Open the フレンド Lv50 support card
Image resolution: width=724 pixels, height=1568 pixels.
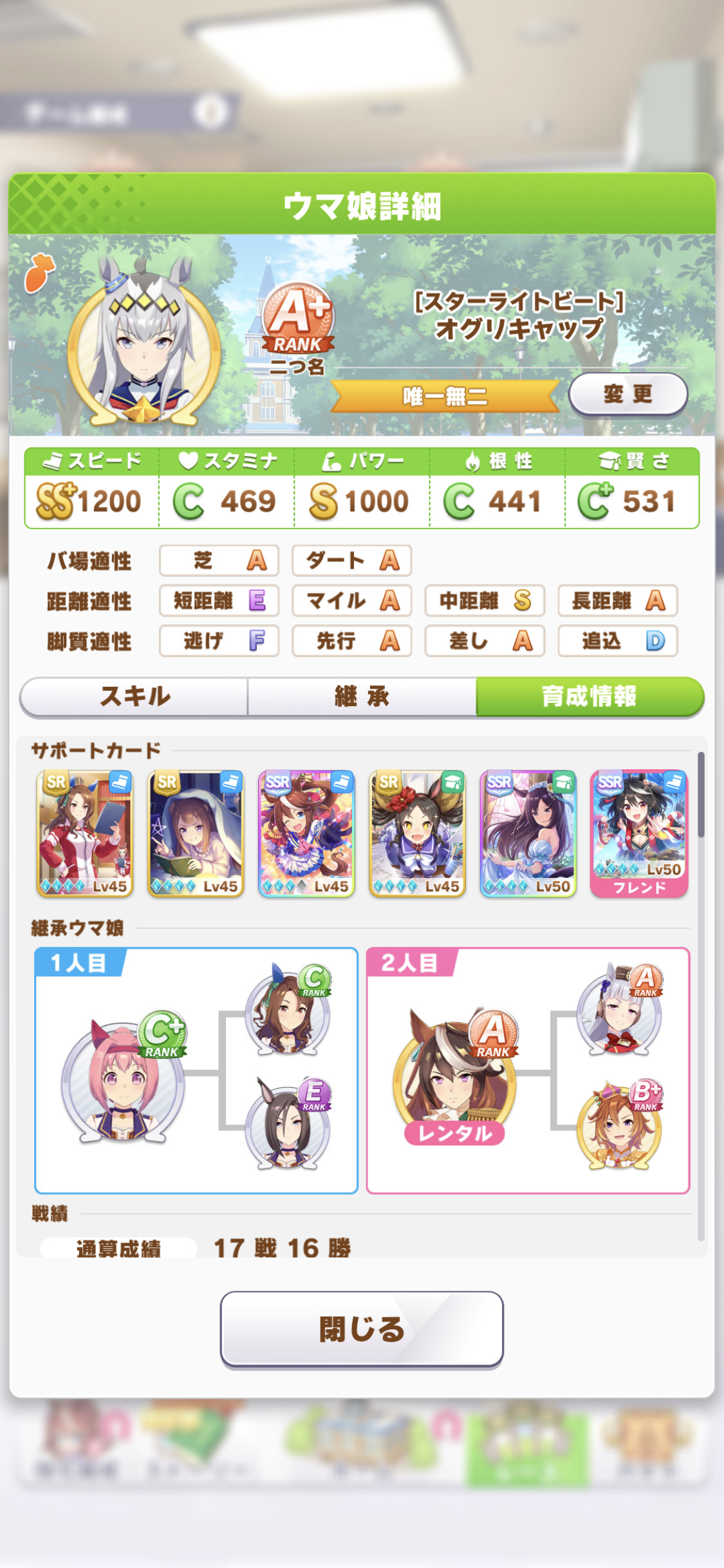639,834
